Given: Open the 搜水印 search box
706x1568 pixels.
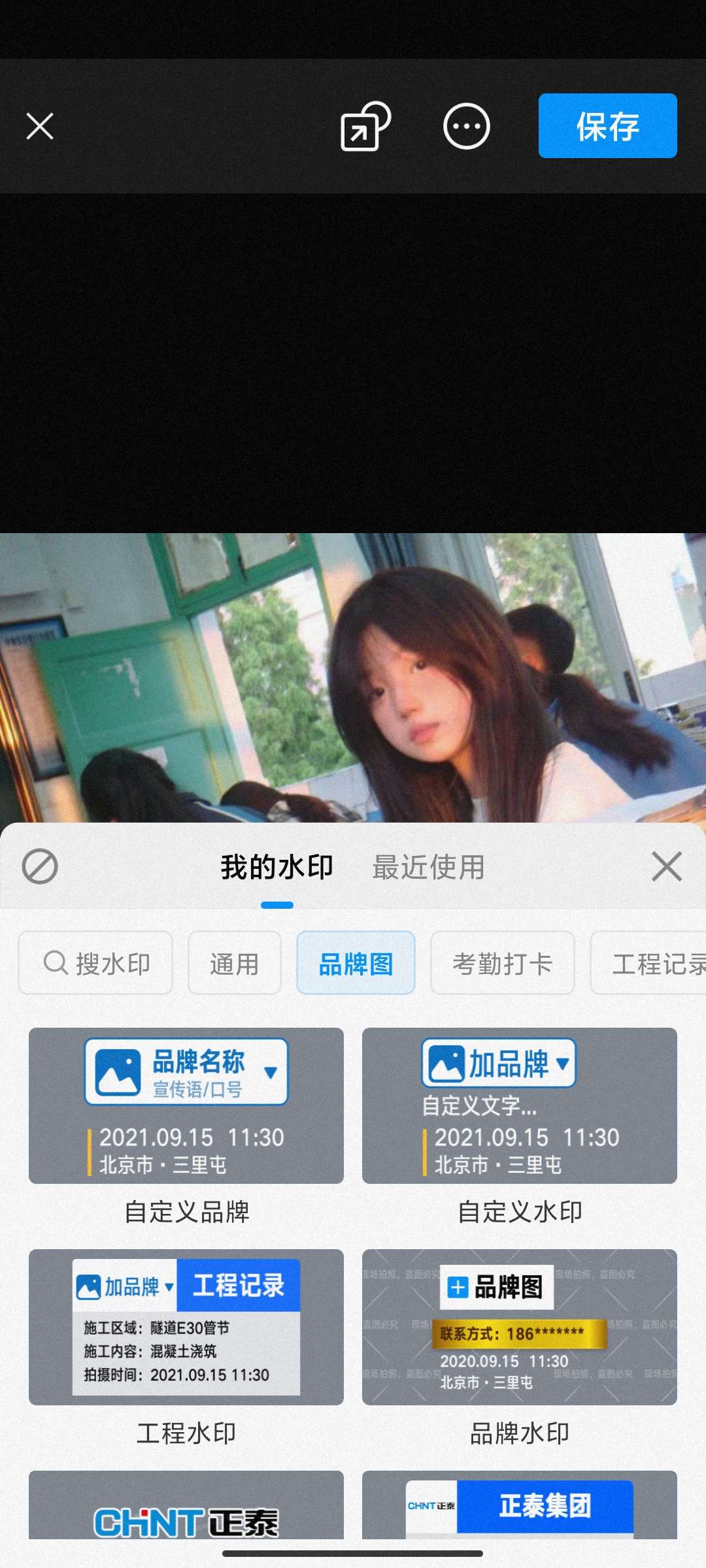Looking at the screenshot, I should [96, 963].
